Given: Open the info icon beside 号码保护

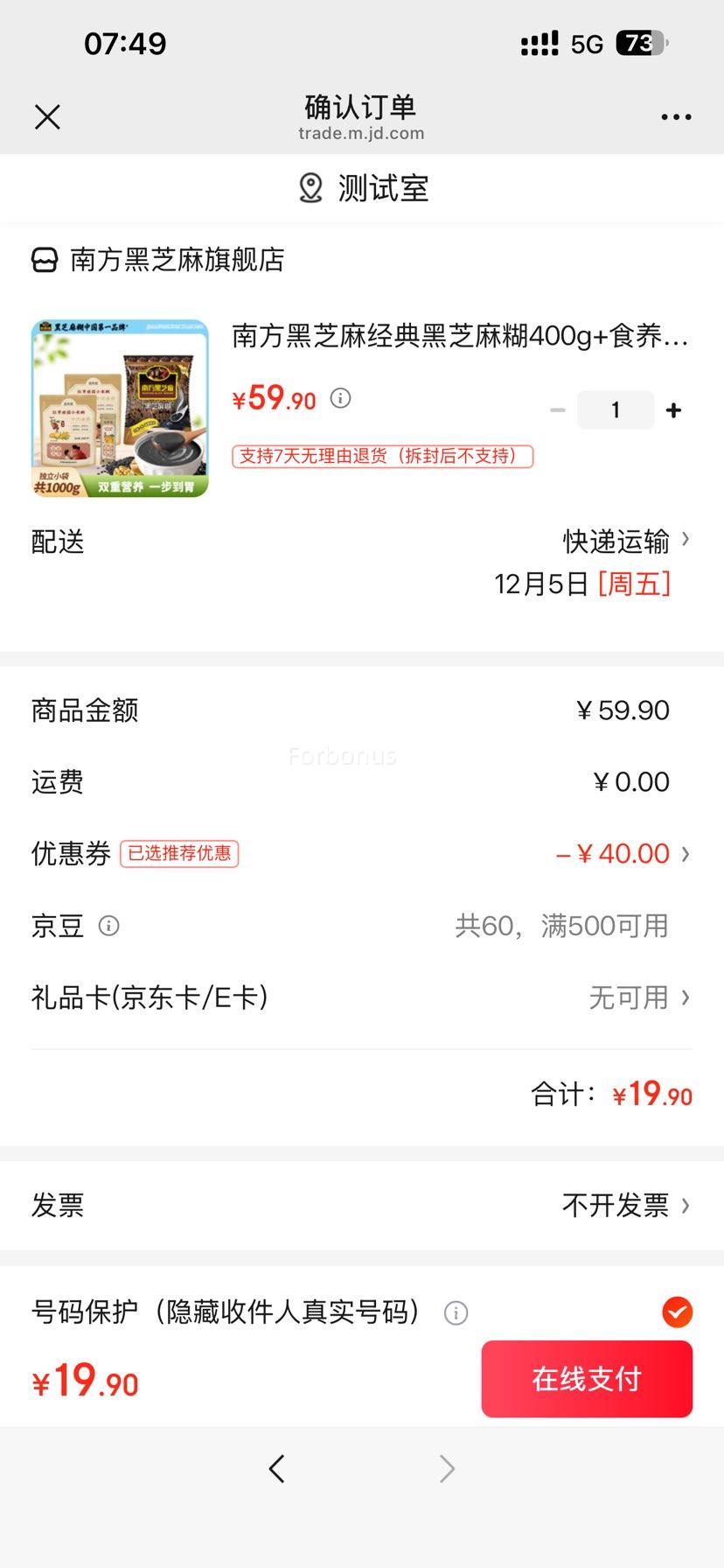Looking at the screenshot, I should 454,1312.
